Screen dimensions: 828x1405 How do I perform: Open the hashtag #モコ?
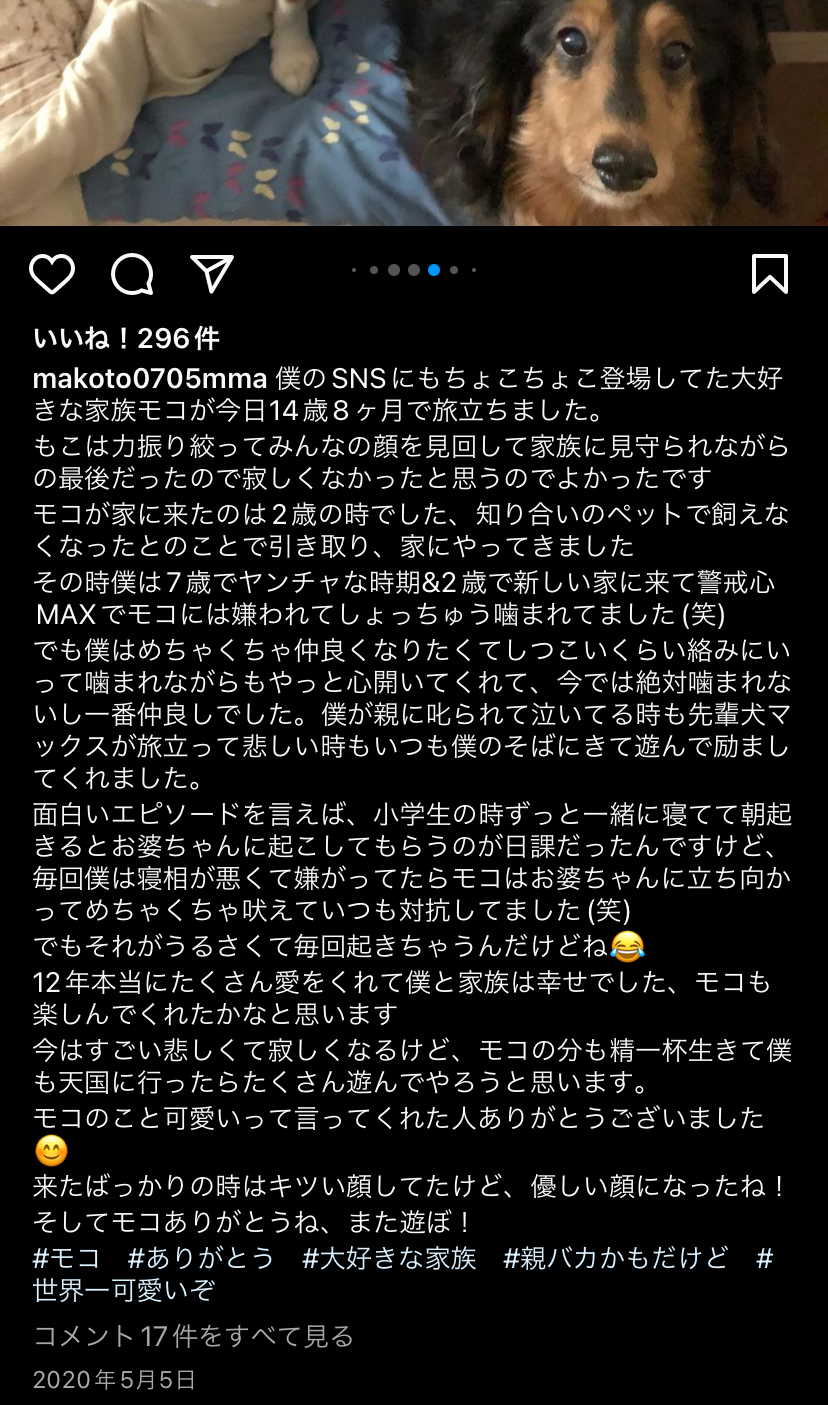(x=67, y=1257)
